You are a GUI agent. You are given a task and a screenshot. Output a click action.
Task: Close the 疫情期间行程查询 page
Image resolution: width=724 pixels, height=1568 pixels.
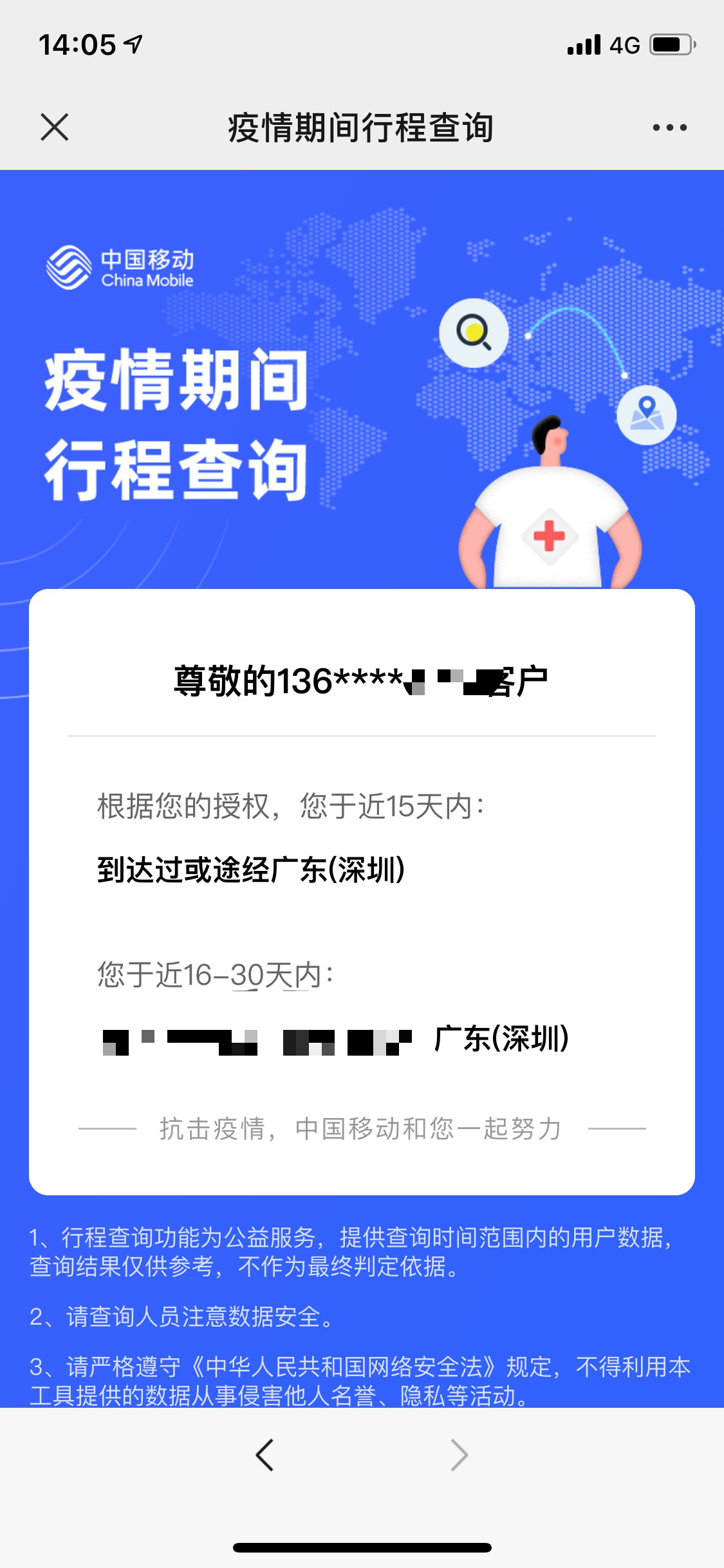(x=55, y=127)
